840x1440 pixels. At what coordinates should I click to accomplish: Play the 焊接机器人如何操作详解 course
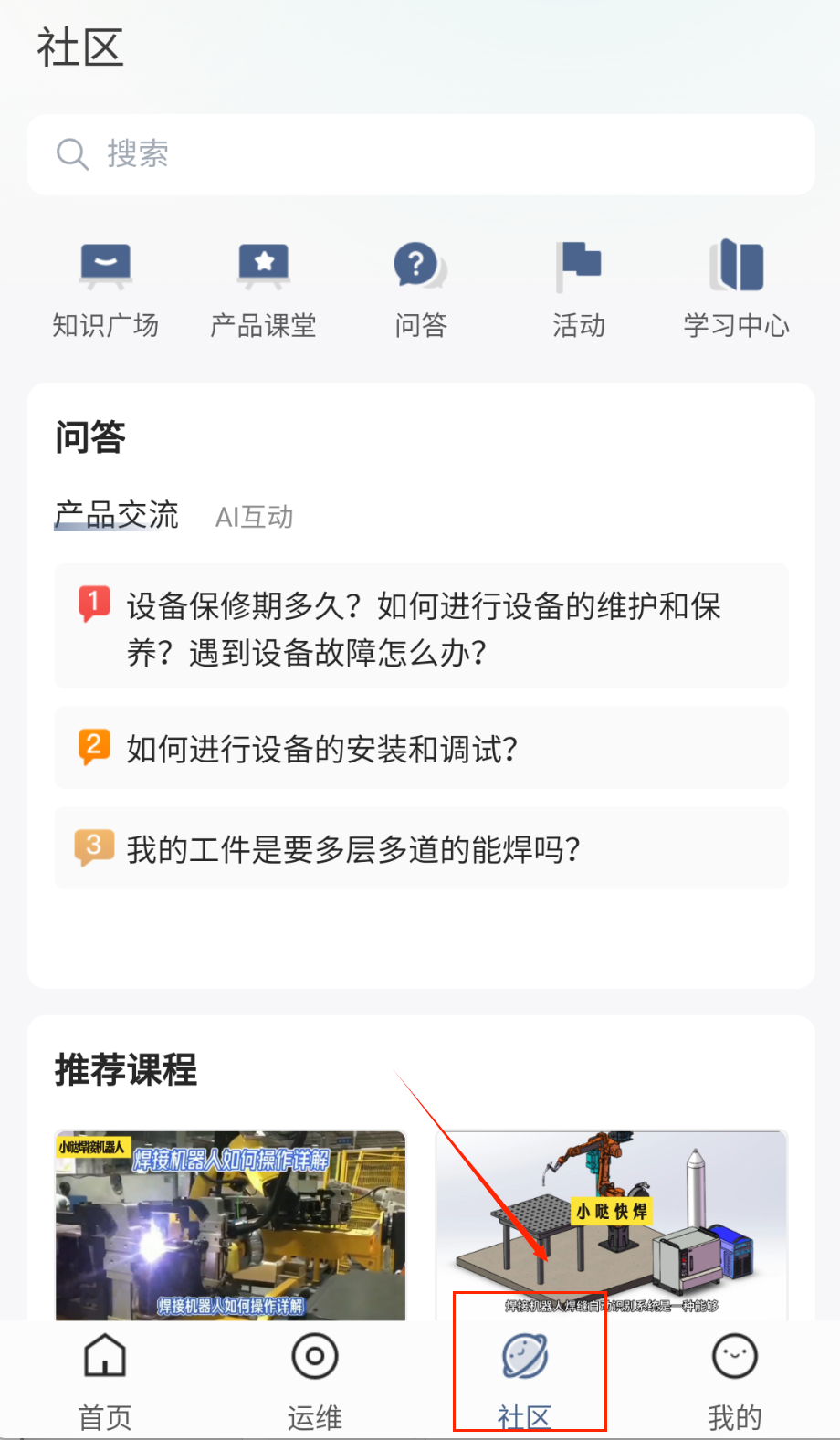coord(230,1225)
